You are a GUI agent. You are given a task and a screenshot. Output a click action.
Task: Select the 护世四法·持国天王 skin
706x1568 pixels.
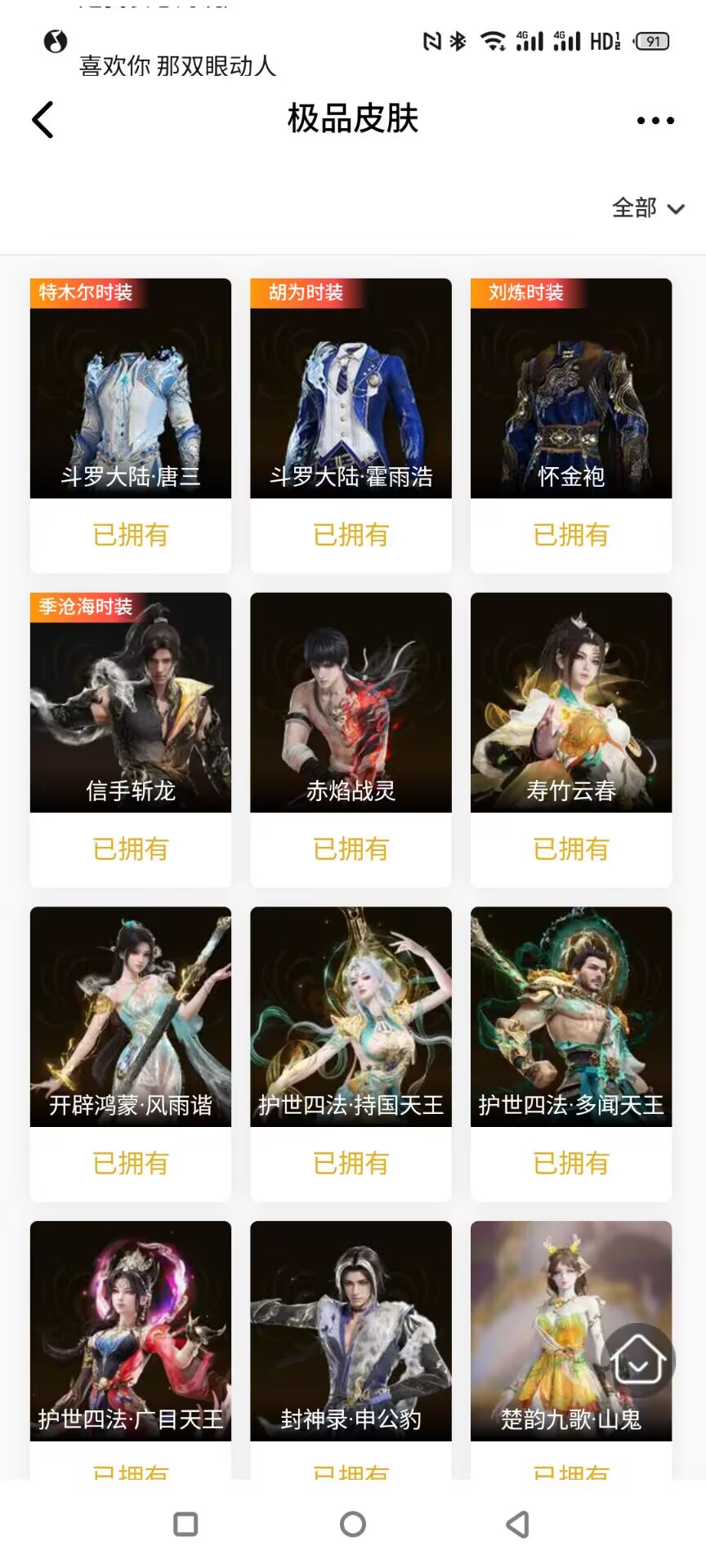click(x=351, y=1017)
